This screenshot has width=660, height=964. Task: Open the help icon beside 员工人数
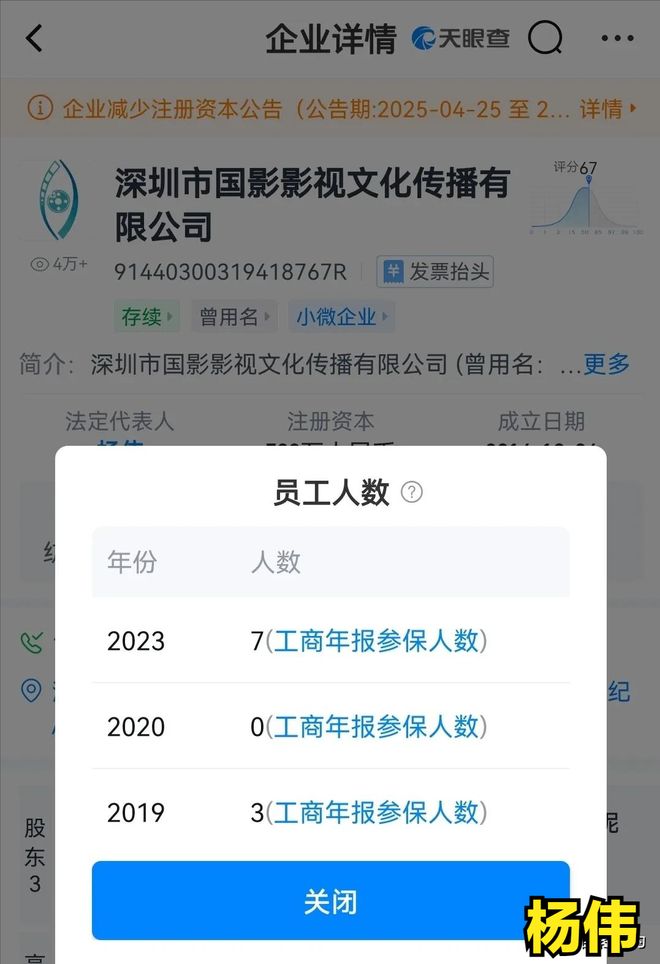(412, 492)
